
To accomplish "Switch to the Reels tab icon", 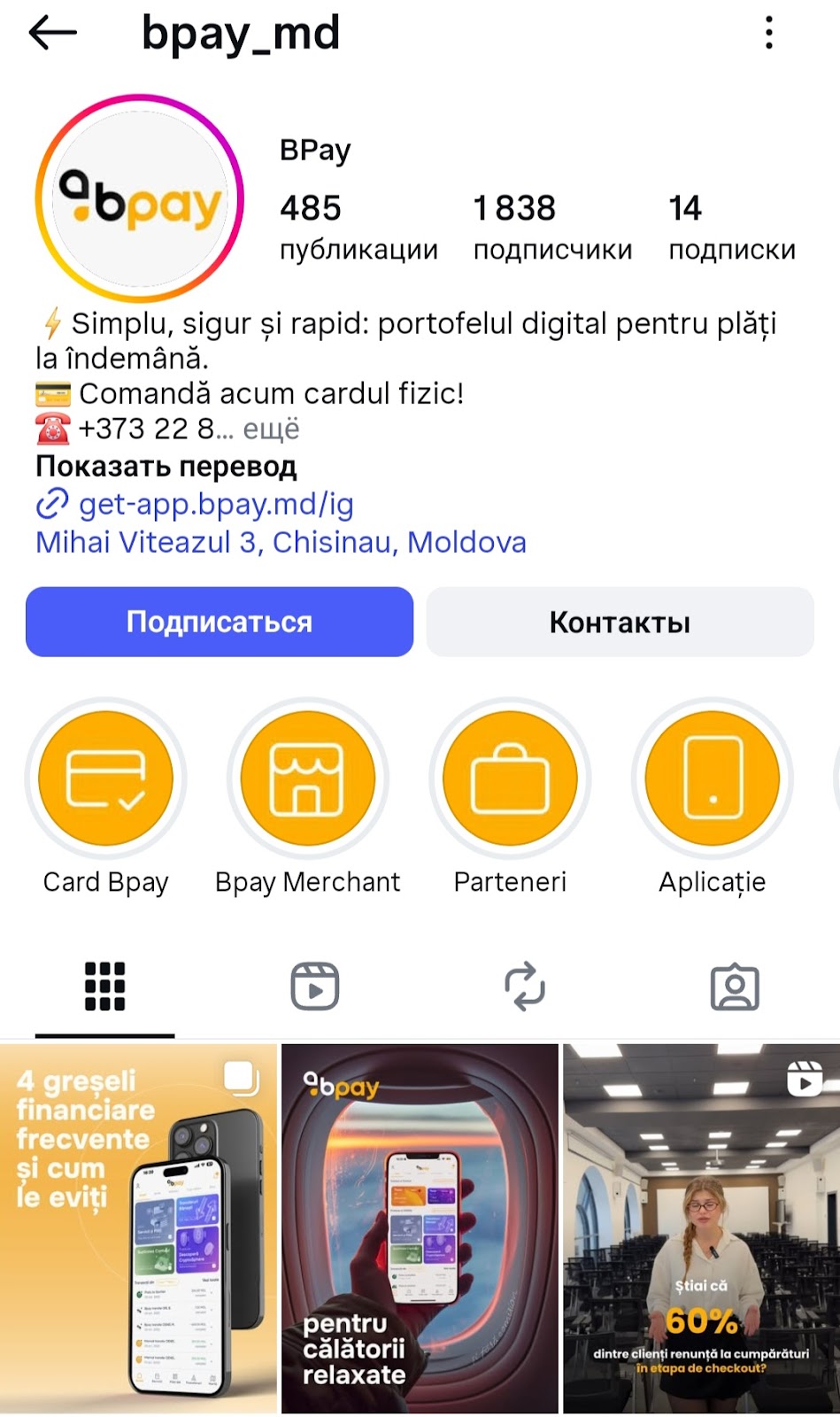I will [x=315, y=986].
